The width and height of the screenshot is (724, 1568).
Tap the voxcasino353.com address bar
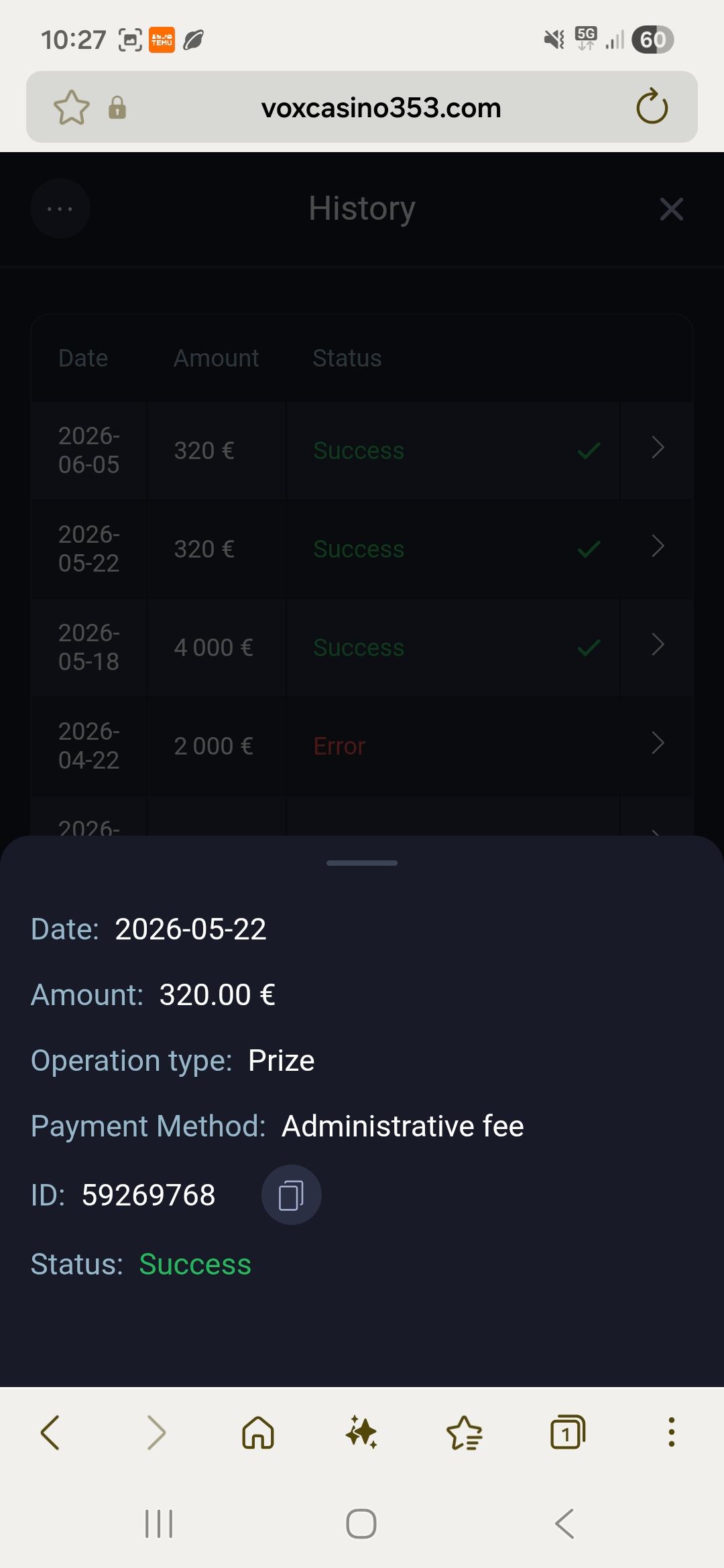click(x=381, y=108)
